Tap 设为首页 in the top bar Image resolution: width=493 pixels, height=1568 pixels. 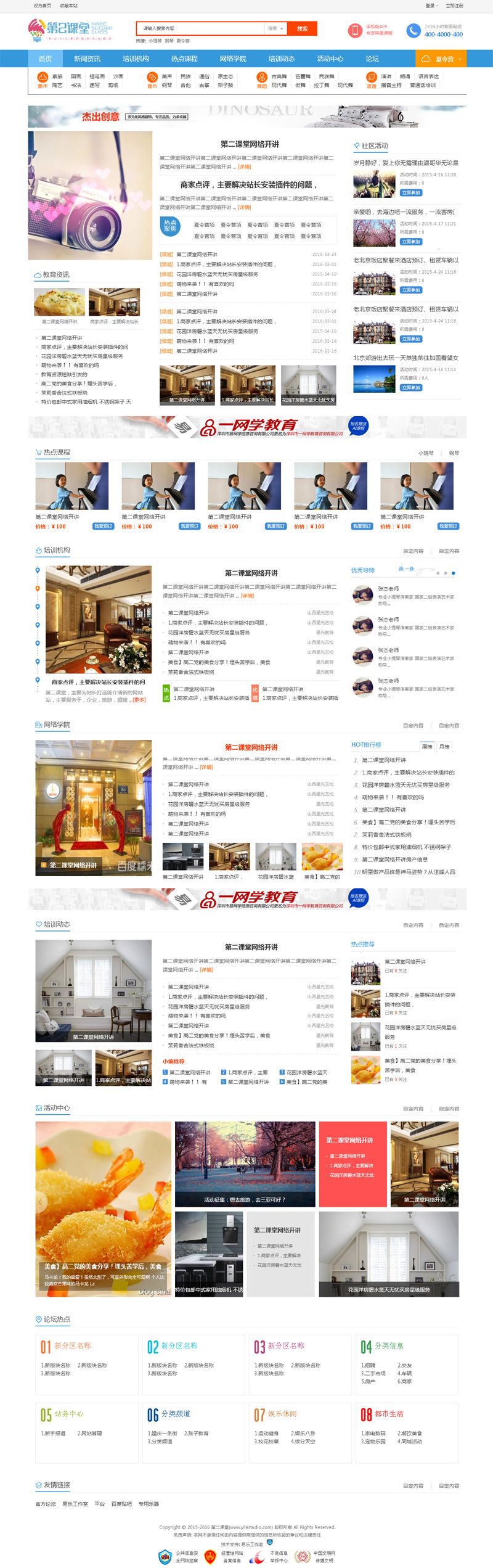click(x=42, y=6)
